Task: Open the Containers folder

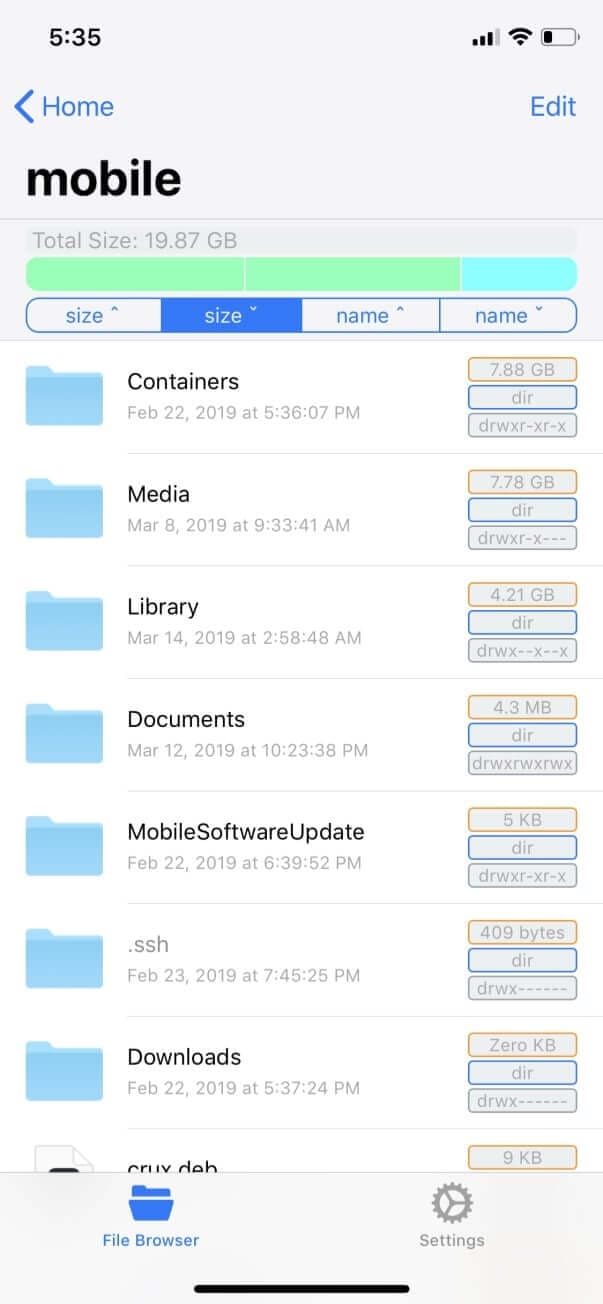Action: click(x=301, y=397)
